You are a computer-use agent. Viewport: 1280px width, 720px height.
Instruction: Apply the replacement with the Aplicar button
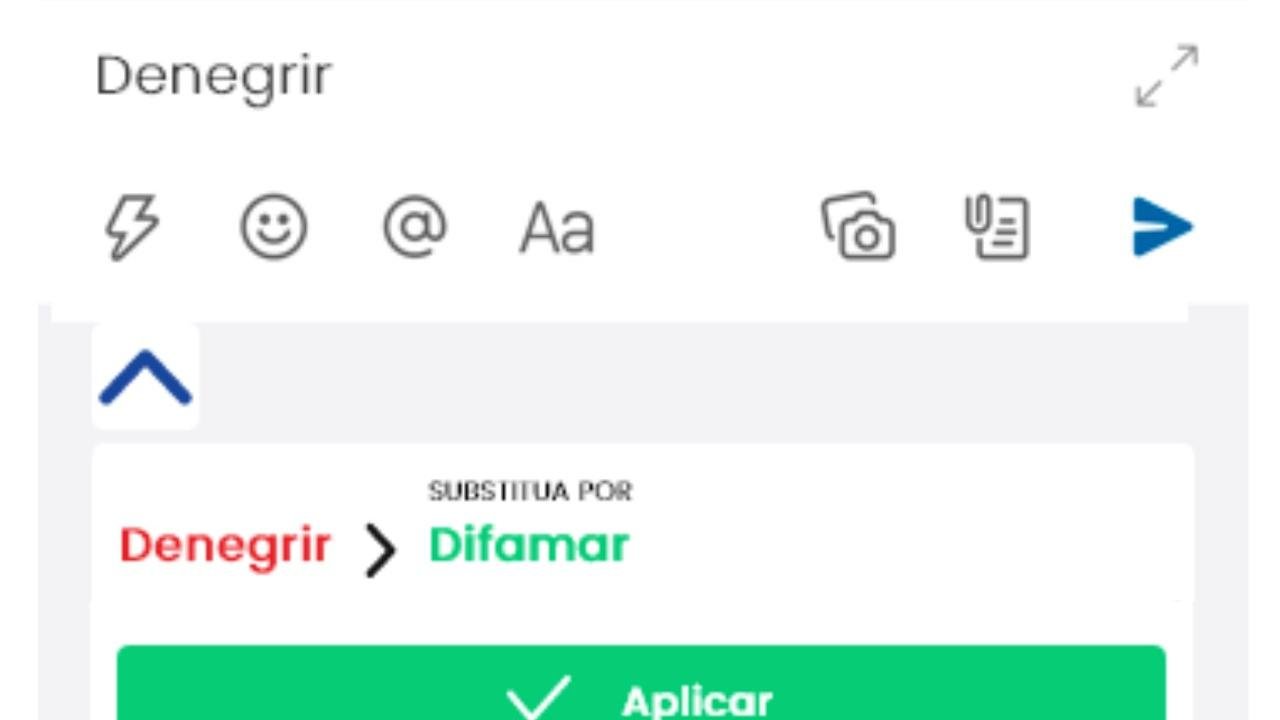tap(641, 690)
